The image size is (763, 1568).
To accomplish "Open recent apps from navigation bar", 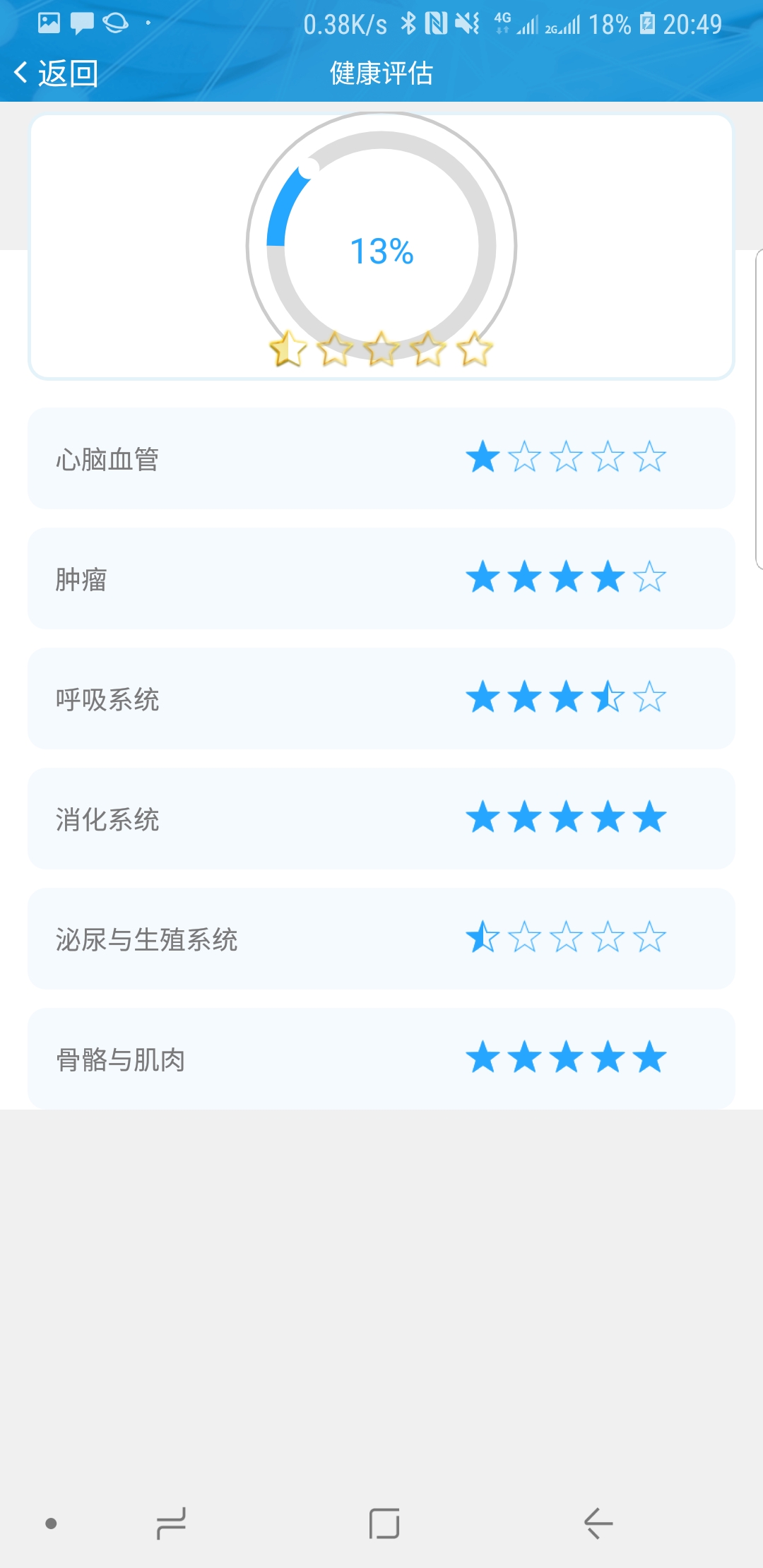I will coord(171,1523).
